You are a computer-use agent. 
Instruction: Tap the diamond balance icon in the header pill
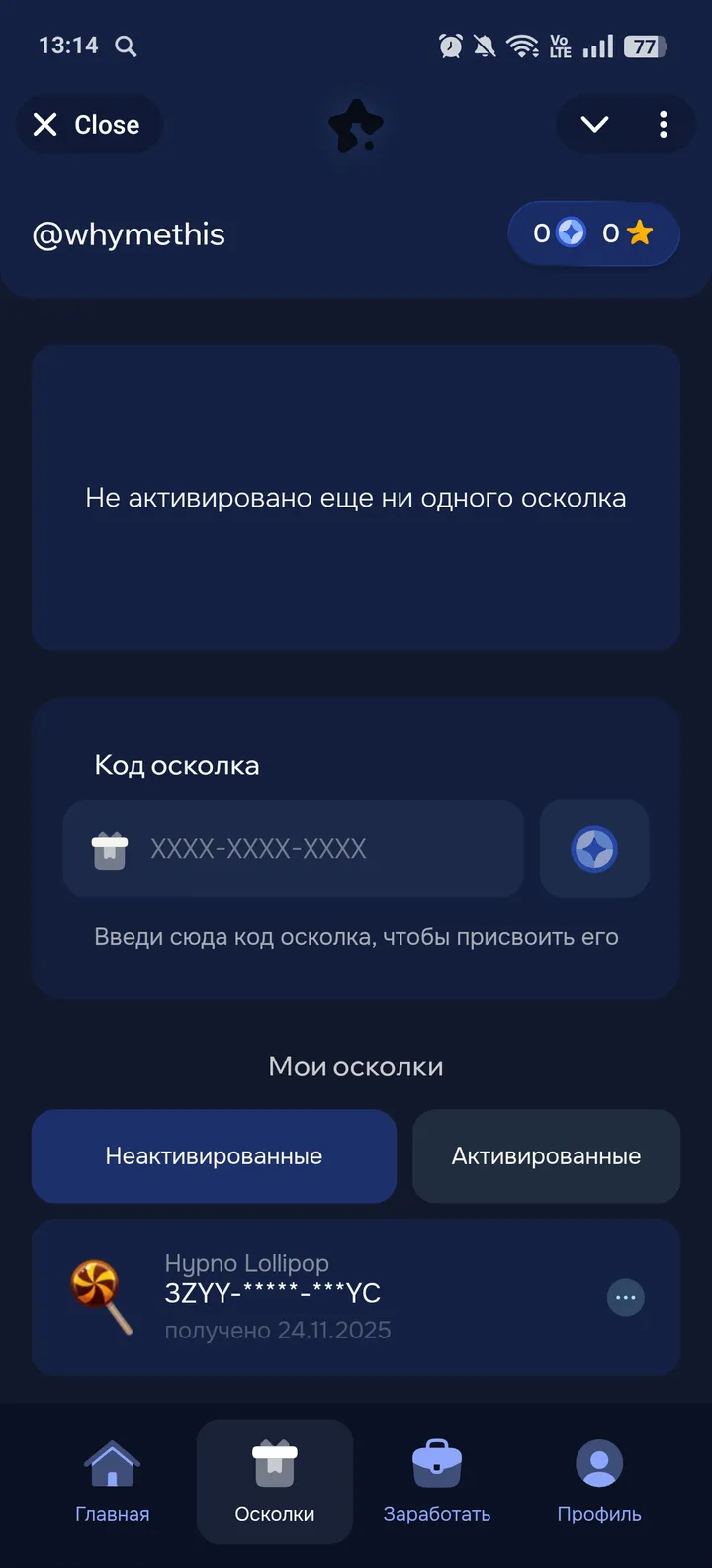click(569, 233)
